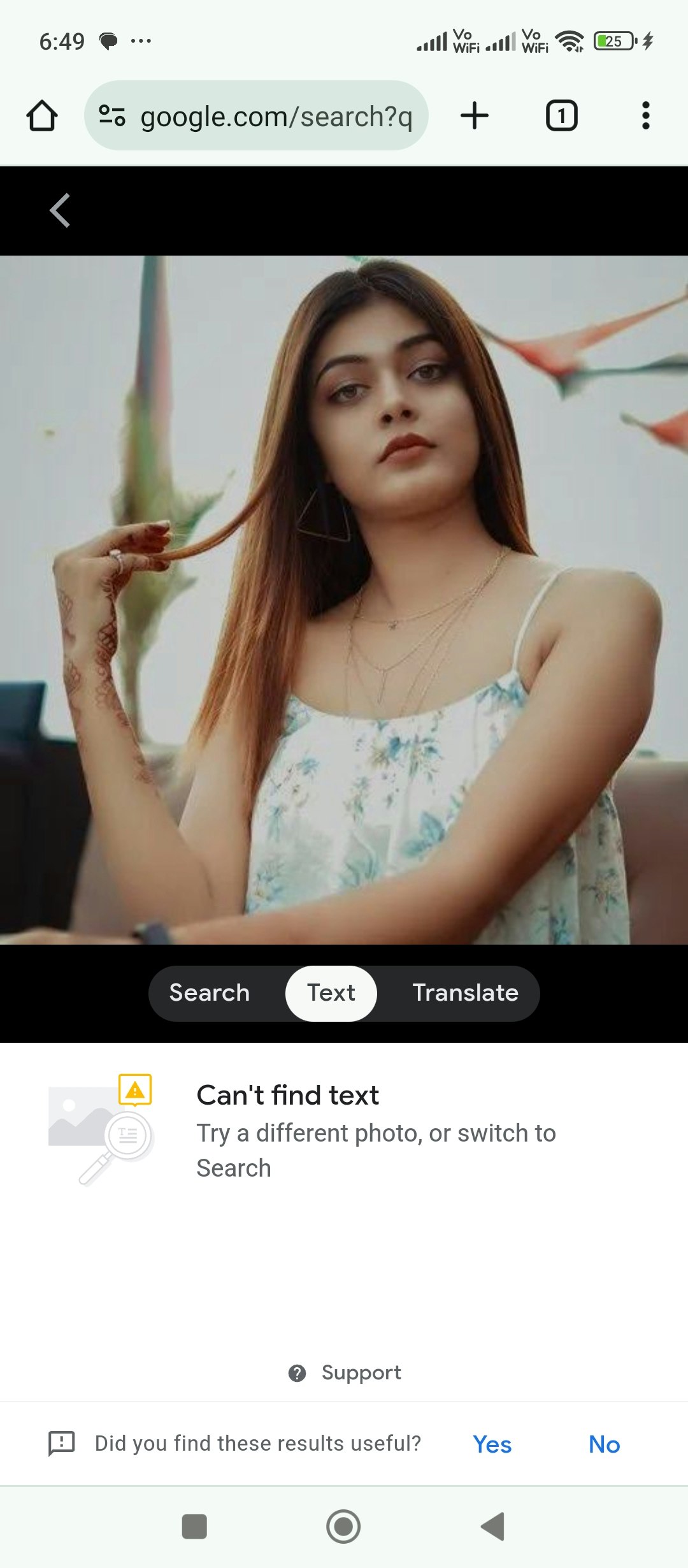This screenshot has height=1568, width=688.
Task: Open site settings icon in address bar
Action: [112, 116]
